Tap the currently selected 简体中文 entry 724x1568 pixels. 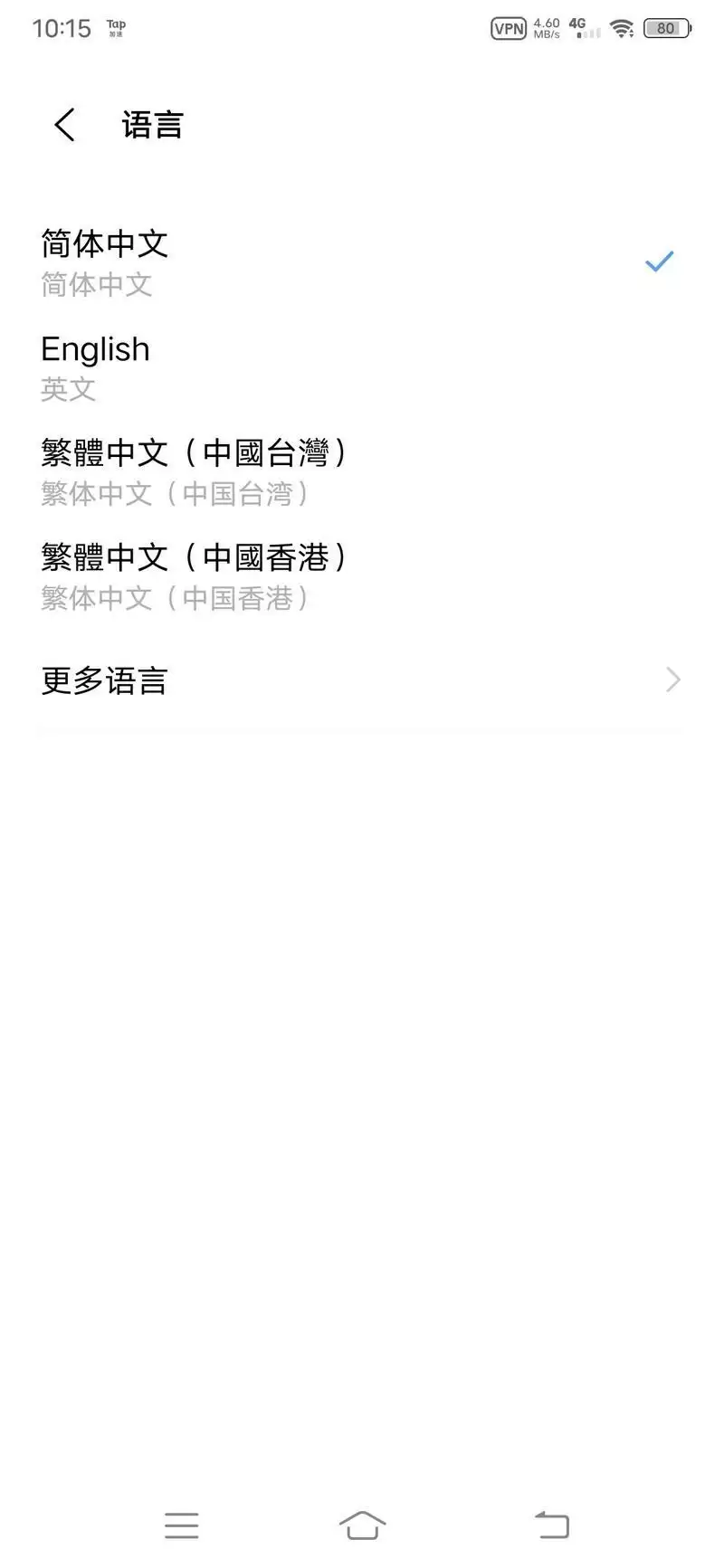tap(105, 244)
